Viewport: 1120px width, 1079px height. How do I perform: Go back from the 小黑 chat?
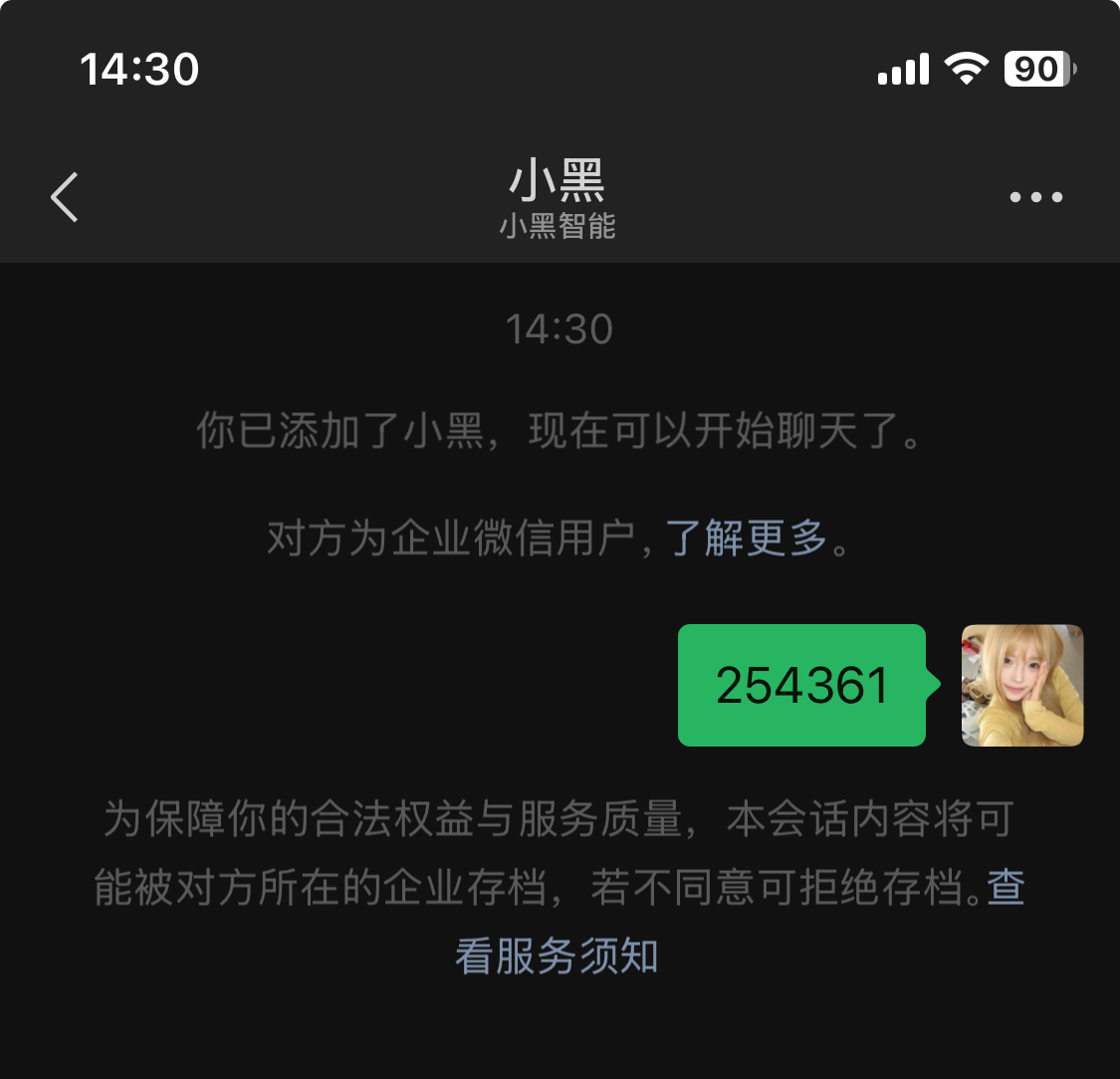(x=65, y=197)
